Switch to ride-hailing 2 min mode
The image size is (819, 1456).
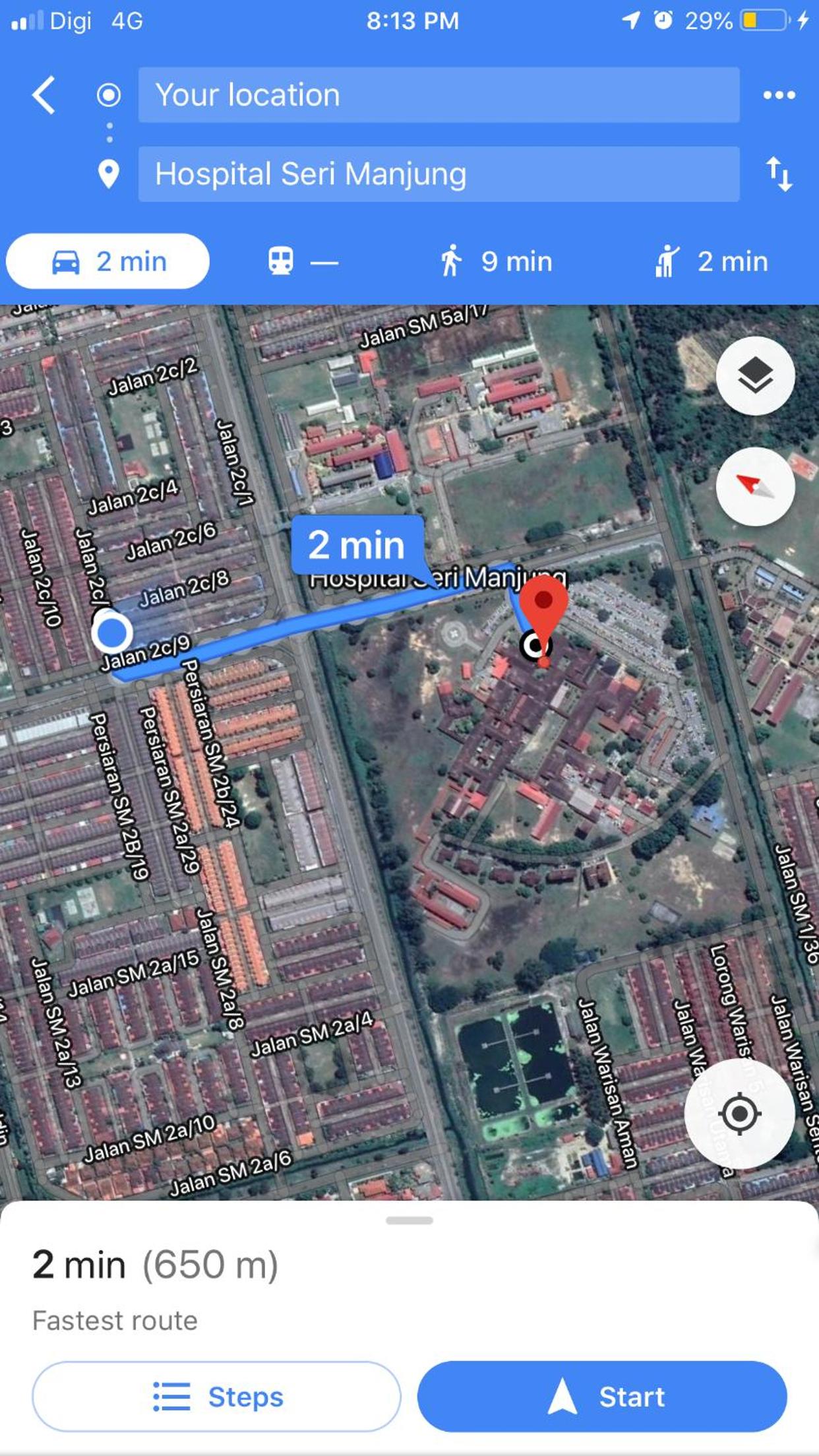[711, 261]
